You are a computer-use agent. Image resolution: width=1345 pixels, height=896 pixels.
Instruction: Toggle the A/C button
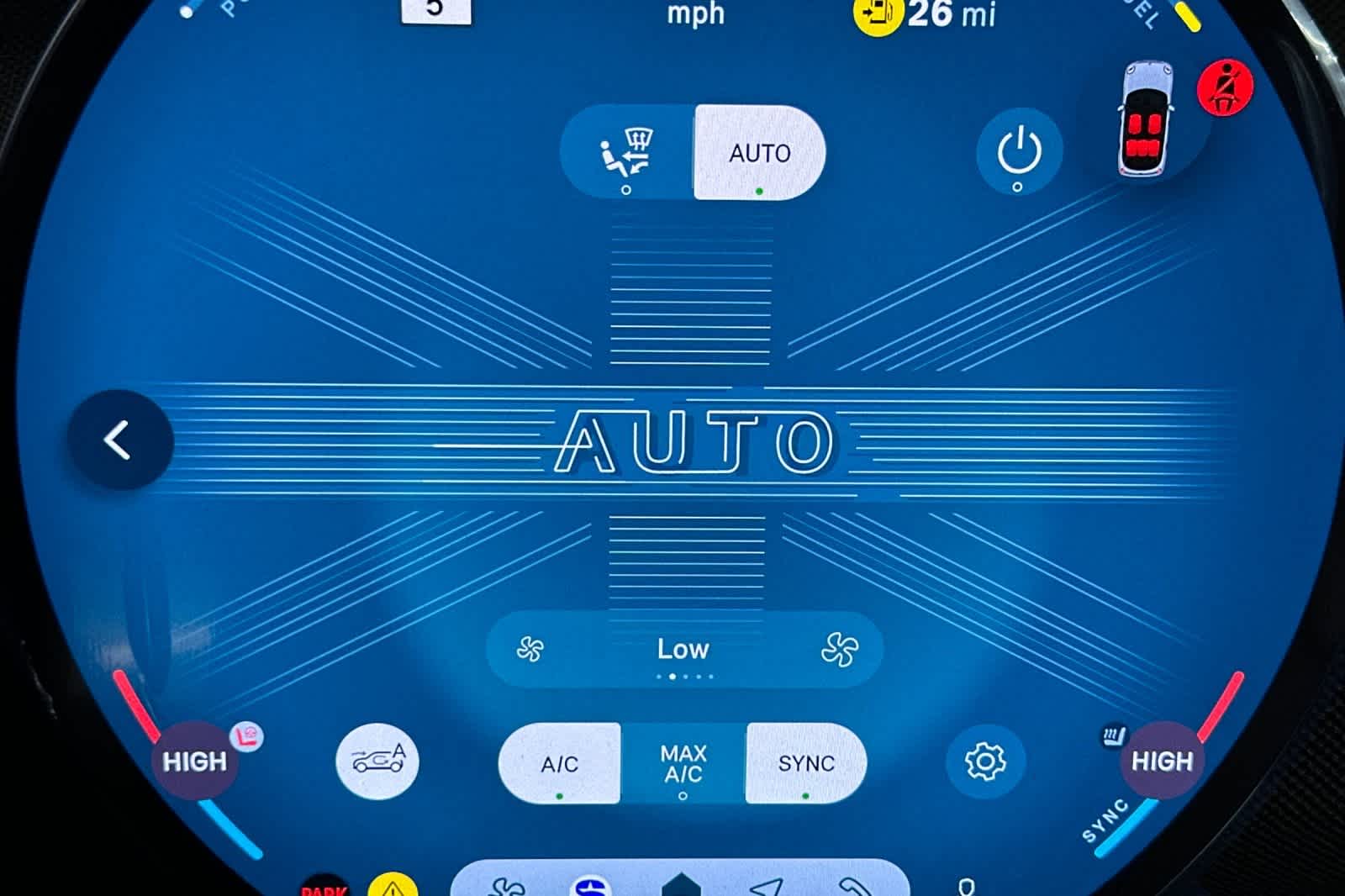[x=560, y=763]
